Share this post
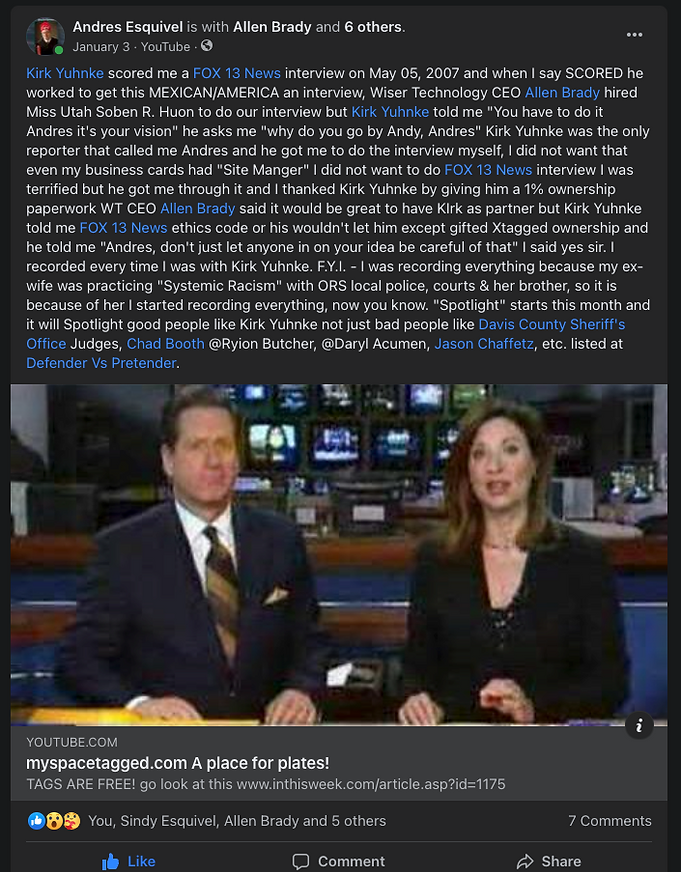This screenshot has height=872, width=681. pyautogui.click(x=548, y=861)
